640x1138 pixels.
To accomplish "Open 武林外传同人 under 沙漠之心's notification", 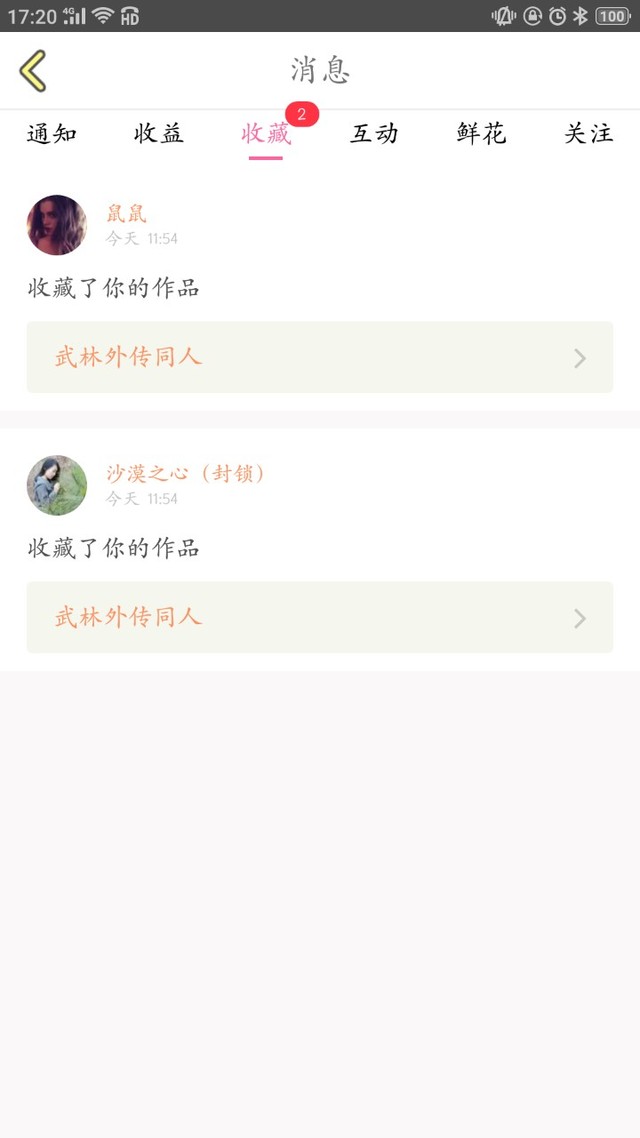I will 320,617.
